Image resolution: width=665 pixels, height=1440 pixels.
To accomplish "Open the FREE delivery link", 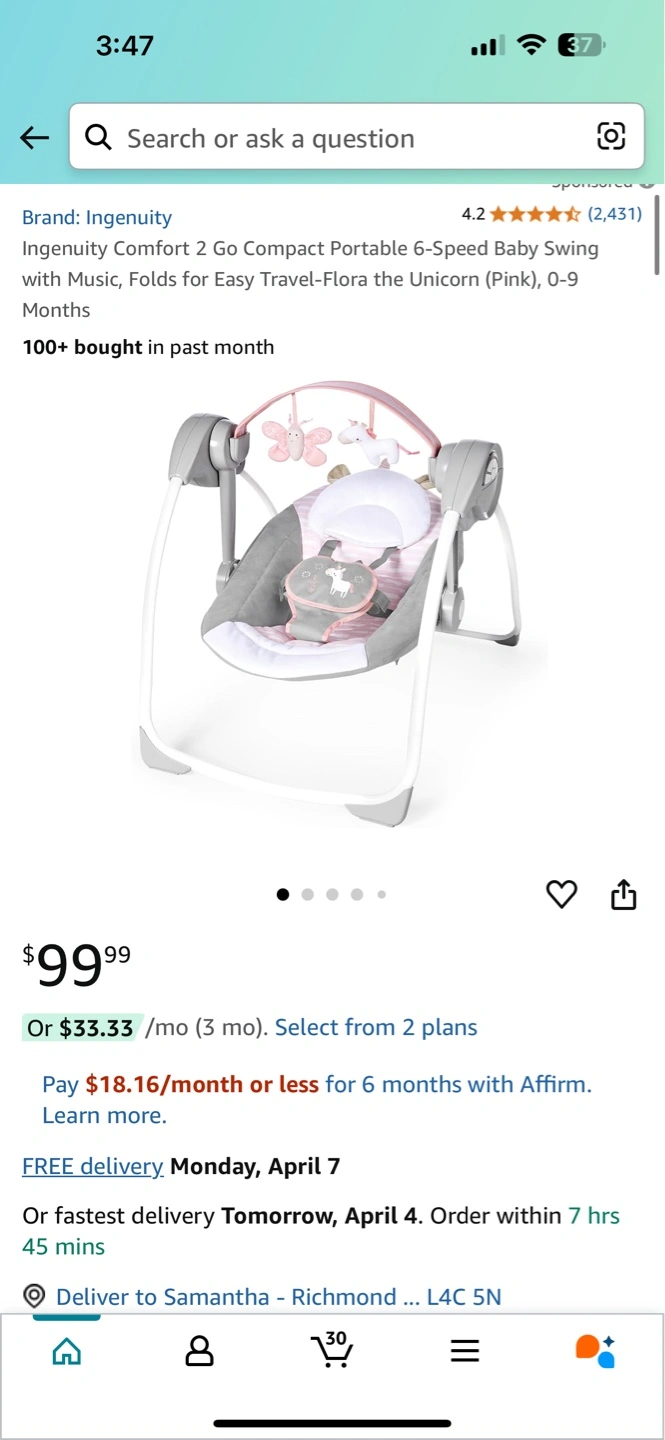I will point(93,1166).
